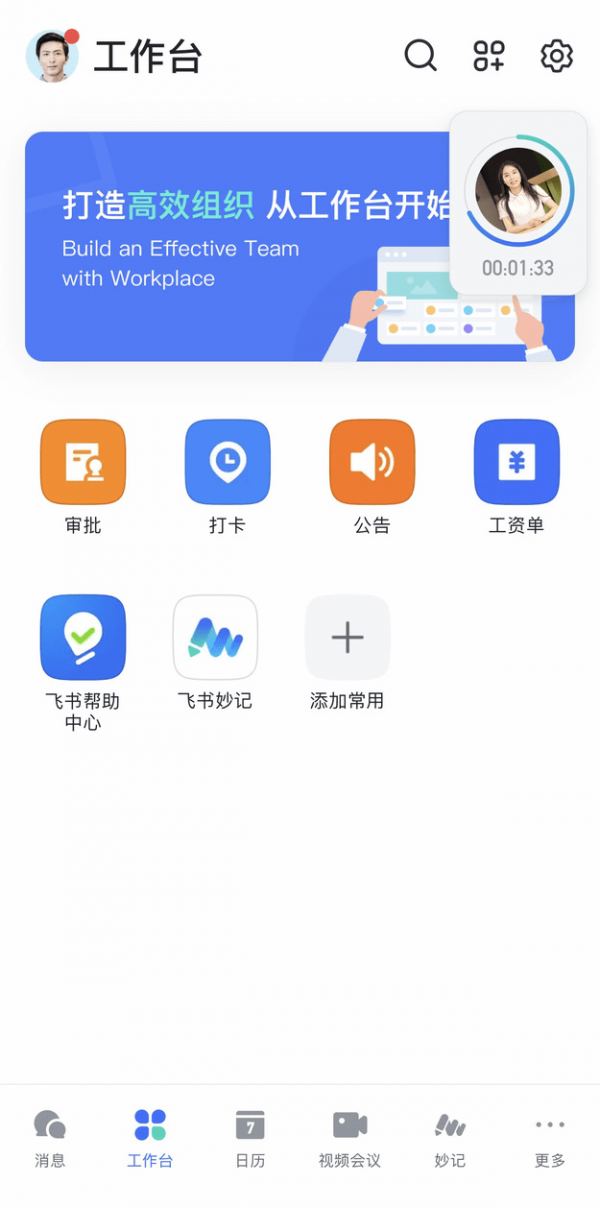Open the 更多 tab

pos(550,1138)
